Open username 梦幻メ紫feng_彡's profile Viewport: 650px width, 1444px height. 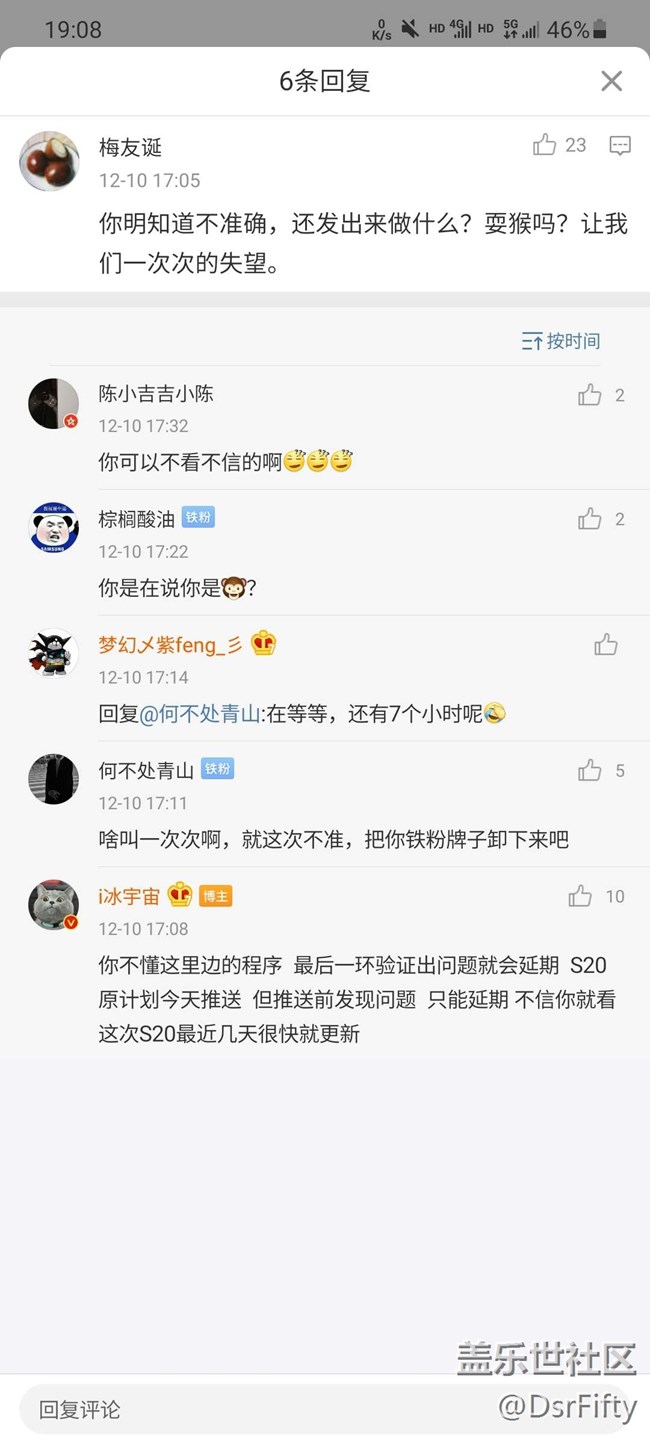pyautogui.click(x=170, y=645)
